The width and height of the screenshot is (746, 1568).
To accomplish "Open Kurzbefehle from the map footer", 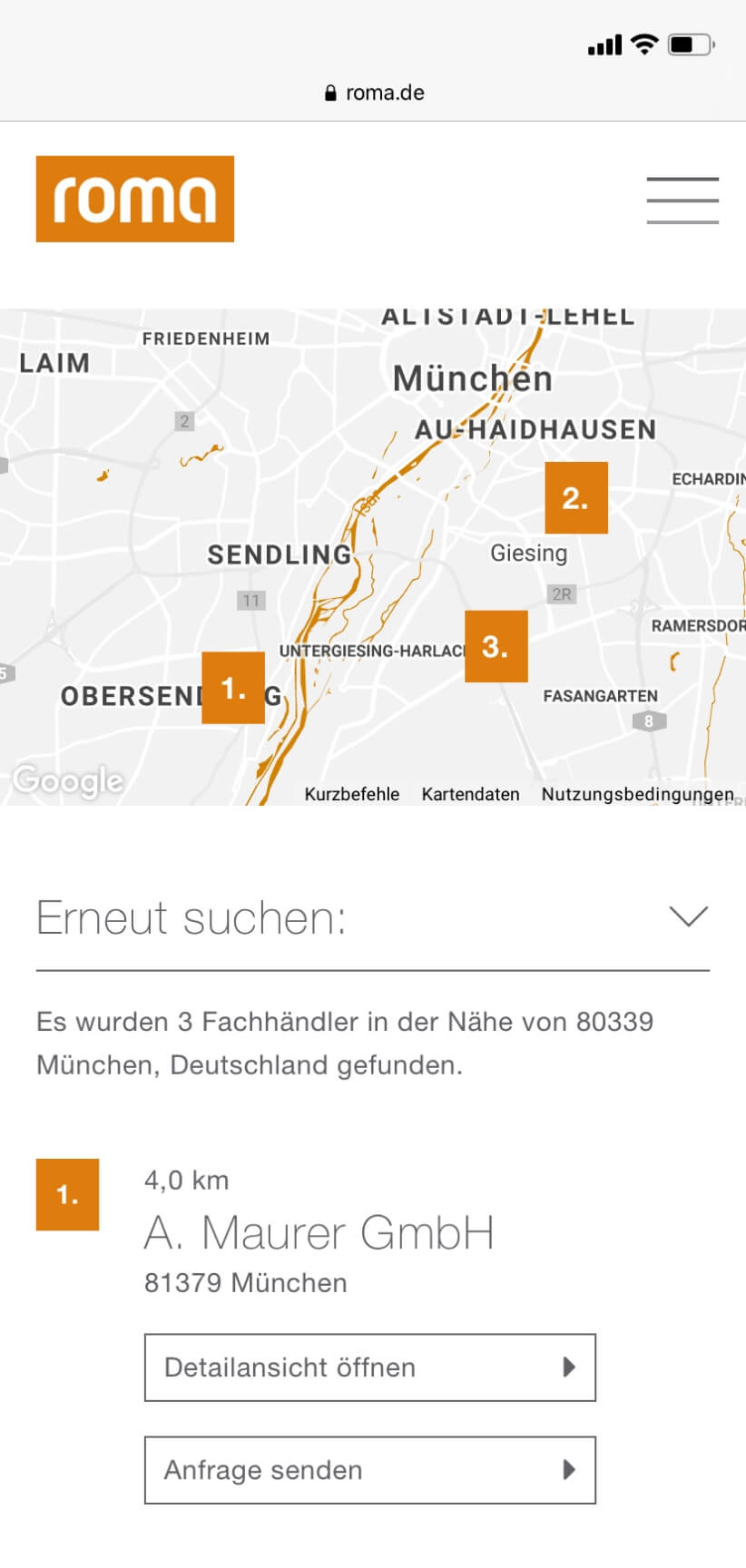I will click(352, 794).
